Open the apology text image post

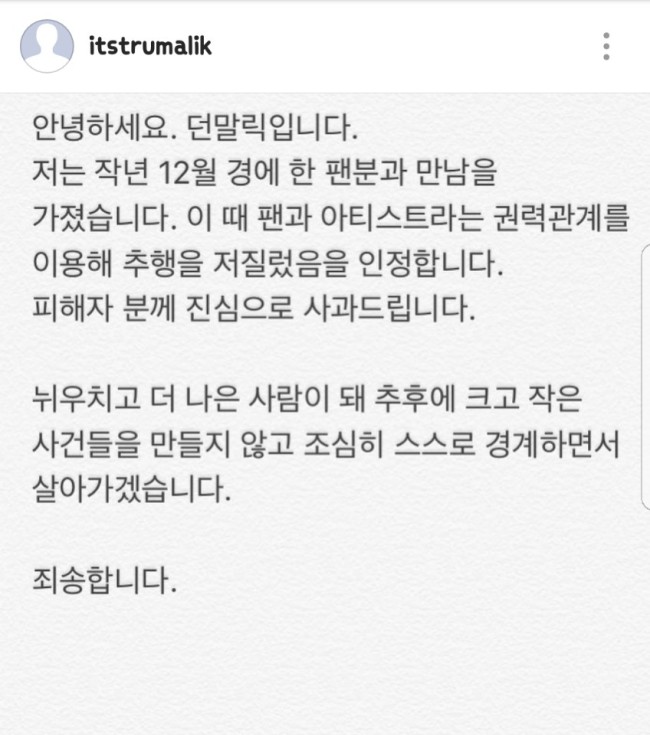(325, 414)
